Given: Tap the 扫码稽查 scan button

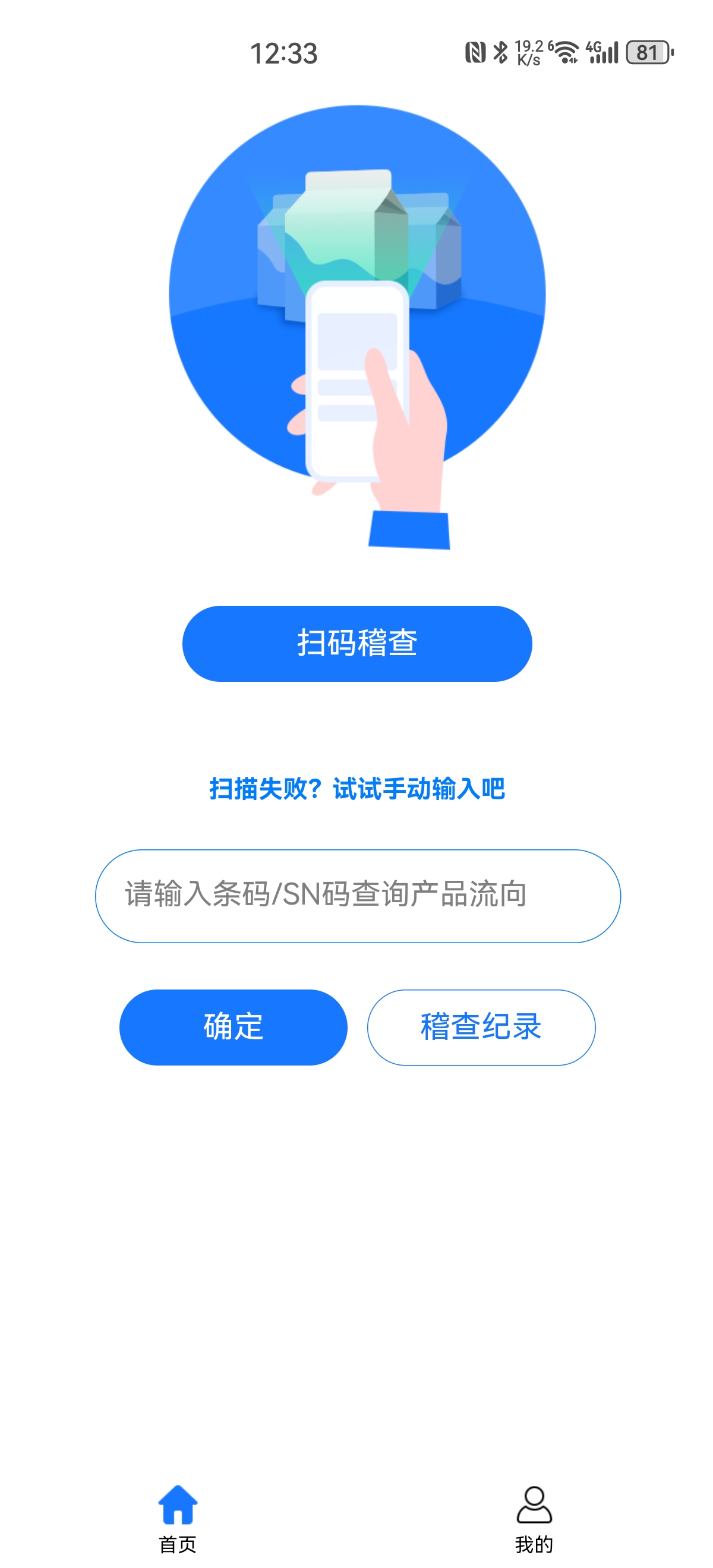Looking at the screenshot, I should coord(357,643).
